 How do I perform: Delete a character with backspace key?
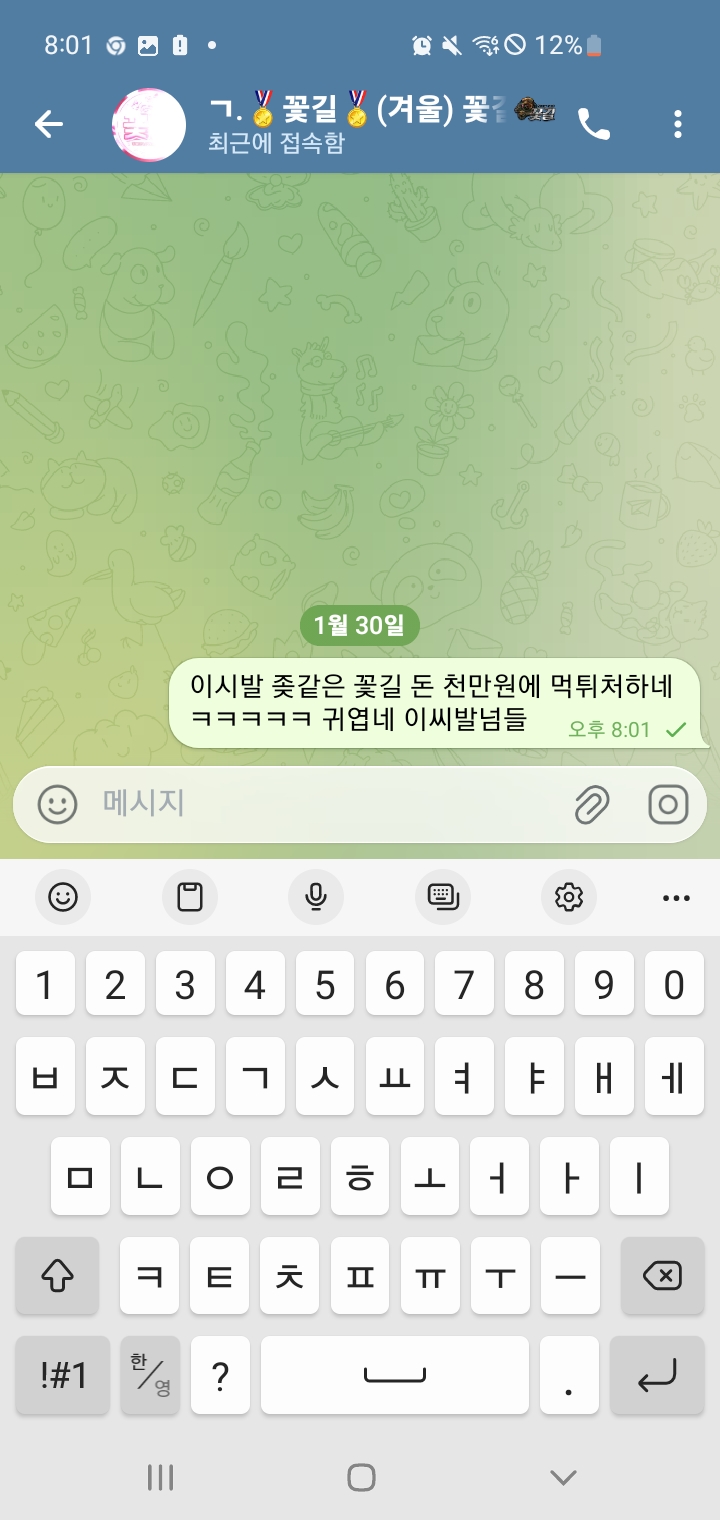(x=661, y=1275)
